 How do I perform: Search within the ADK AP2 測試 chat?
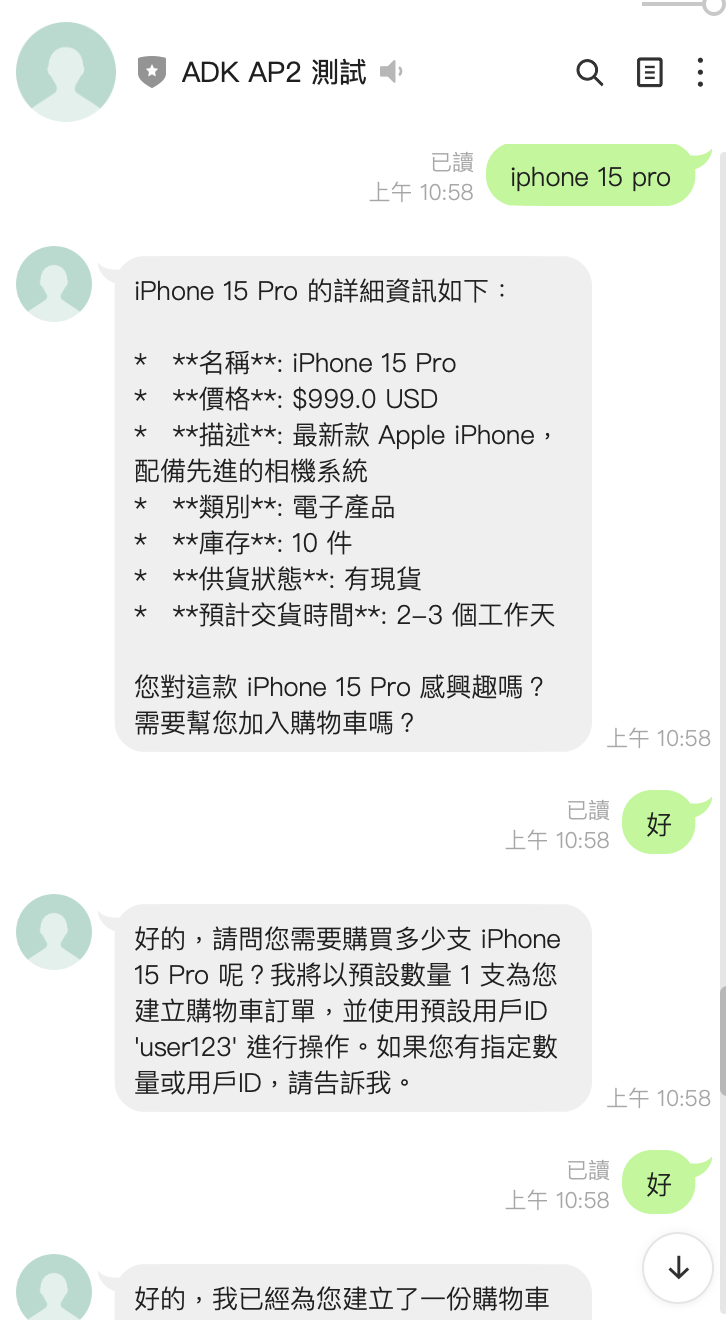click(590, 72)
